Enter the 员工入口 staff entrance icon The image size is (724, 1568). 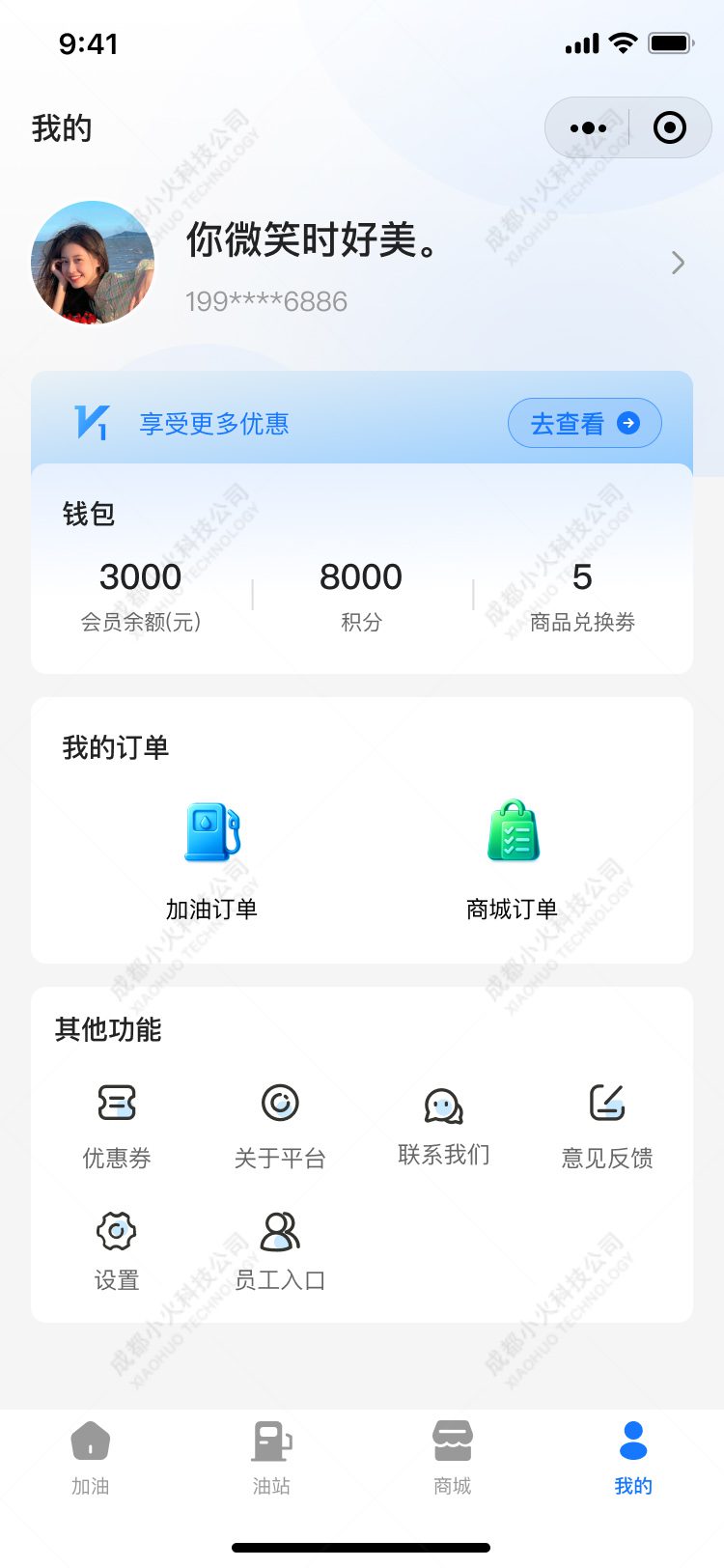click(x=279, y=1230)
